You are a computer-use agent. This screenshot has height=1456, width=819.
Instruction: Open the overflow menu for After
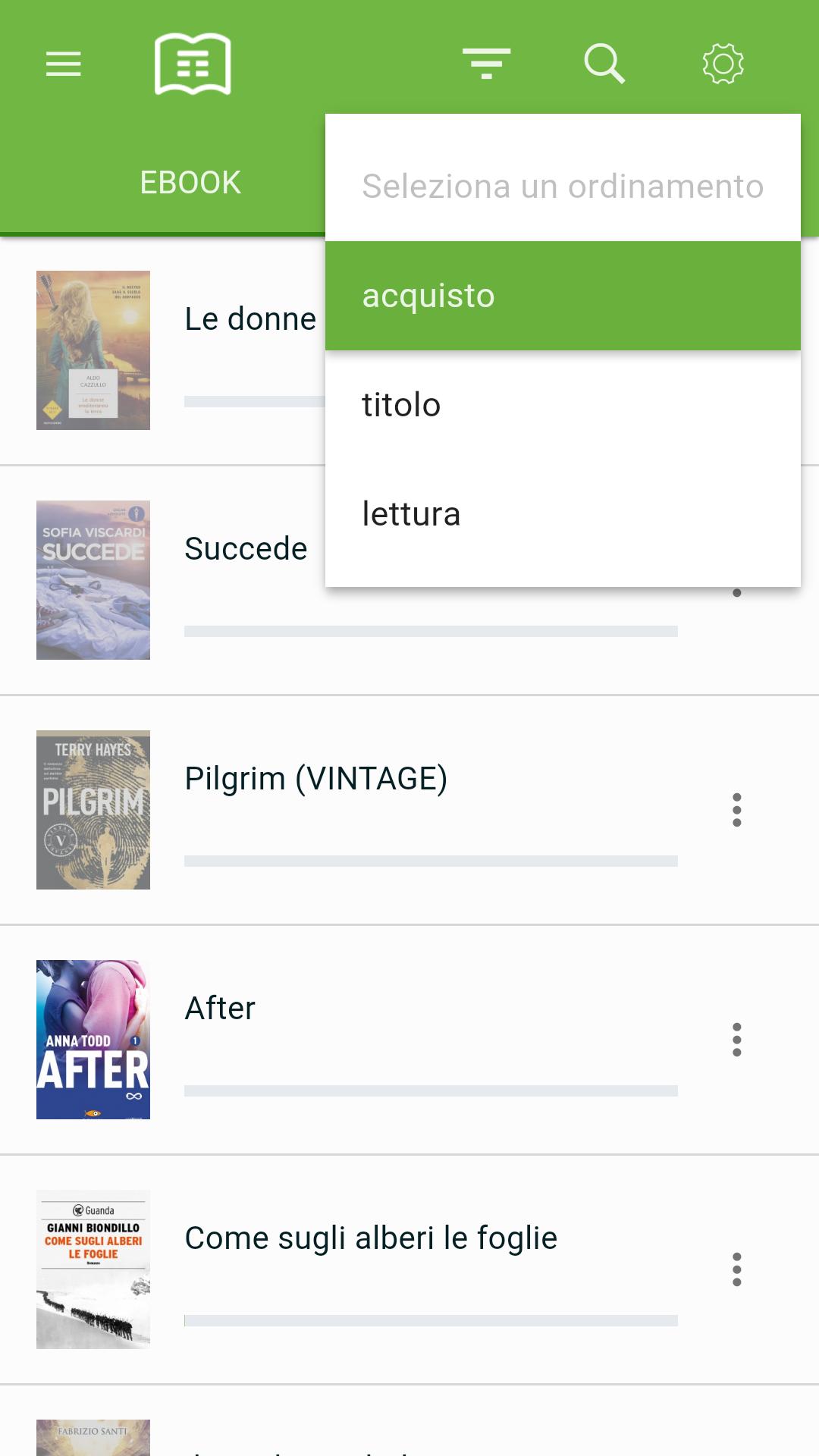[x=736, y=1040]
